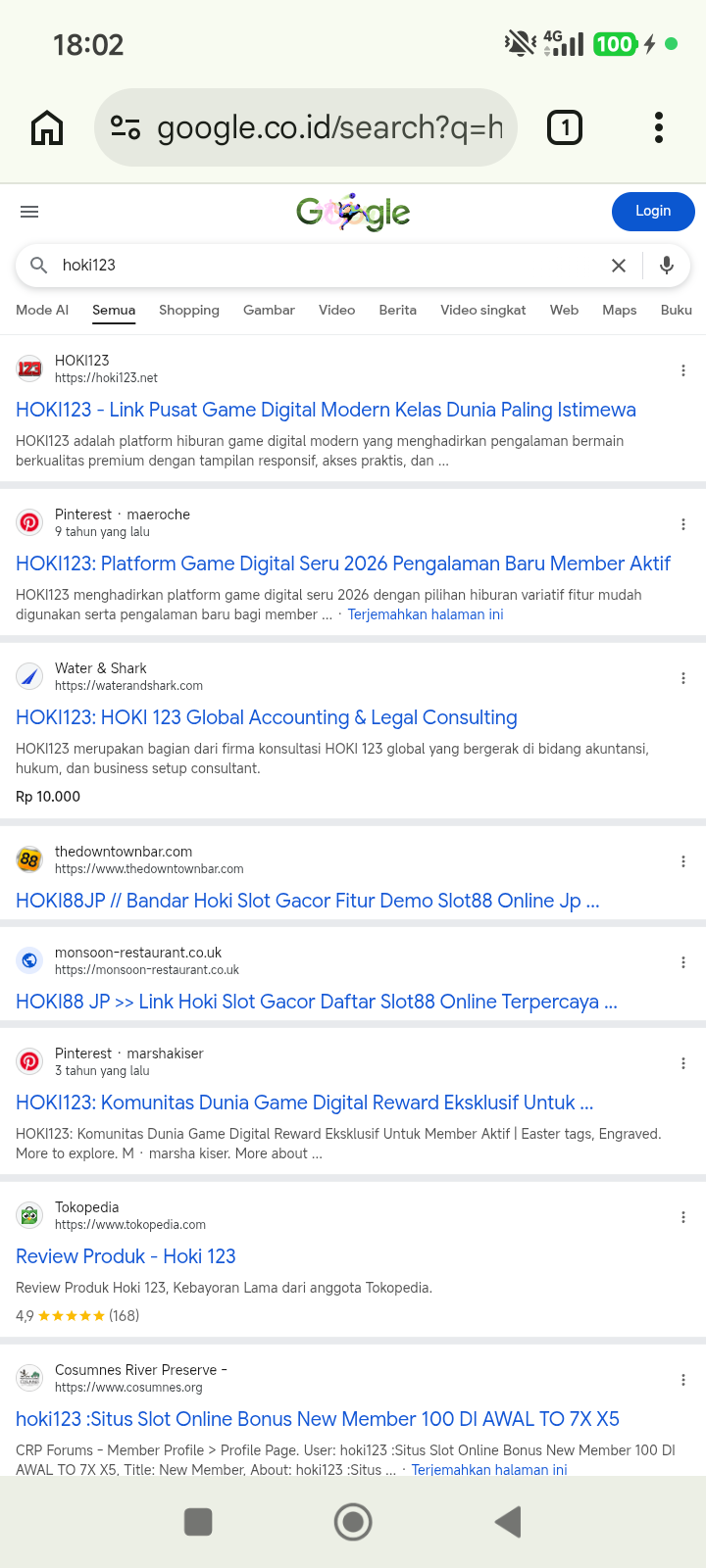This screenshot has height=1568, width=706.
Task: Switch to the Gambar results tab
Action: click(x=269, y=310)
